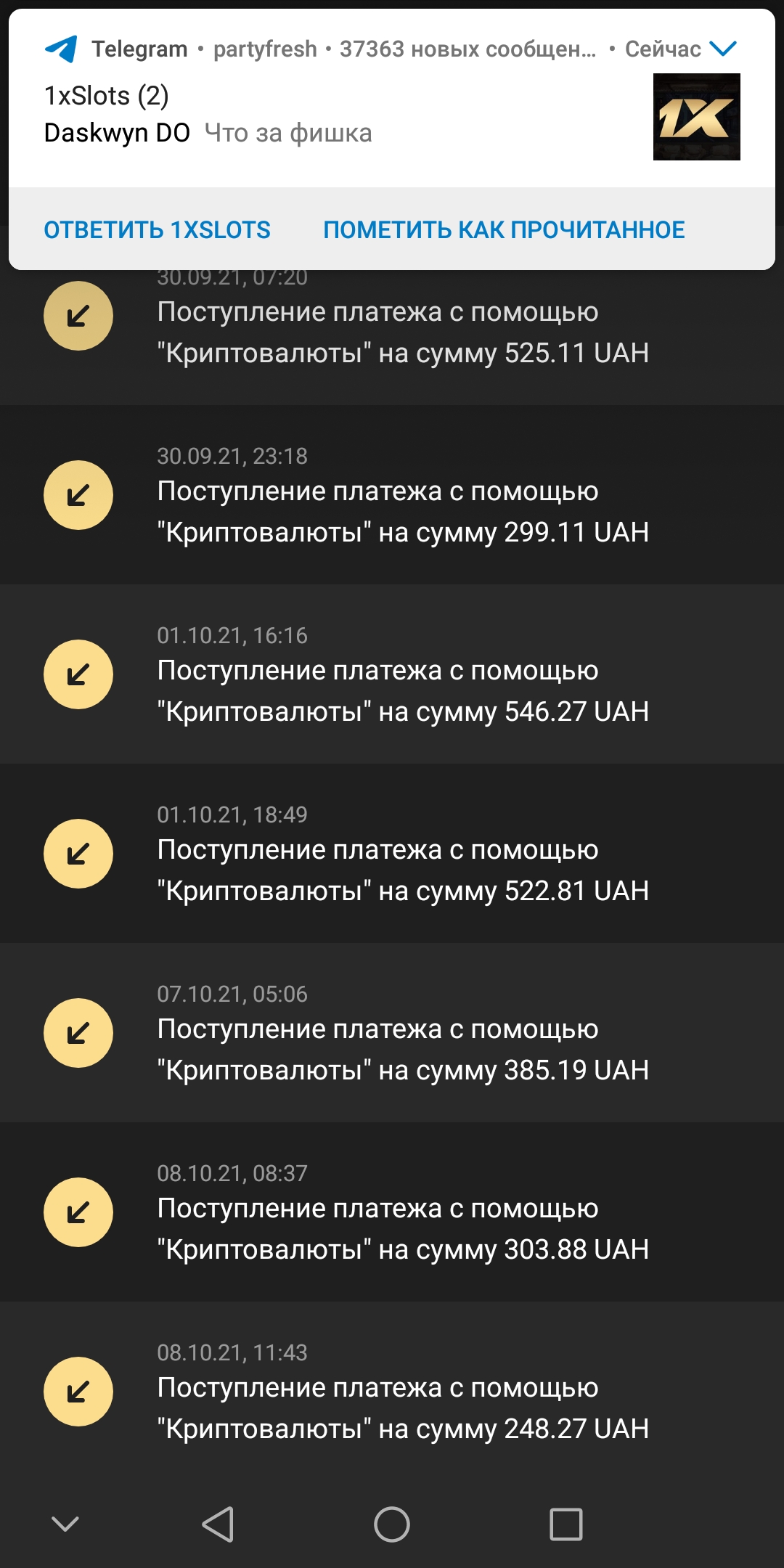
Task: Tap the incoming payment arrow from 30.09.21, 07:20
Action: (x=78, y=316)
